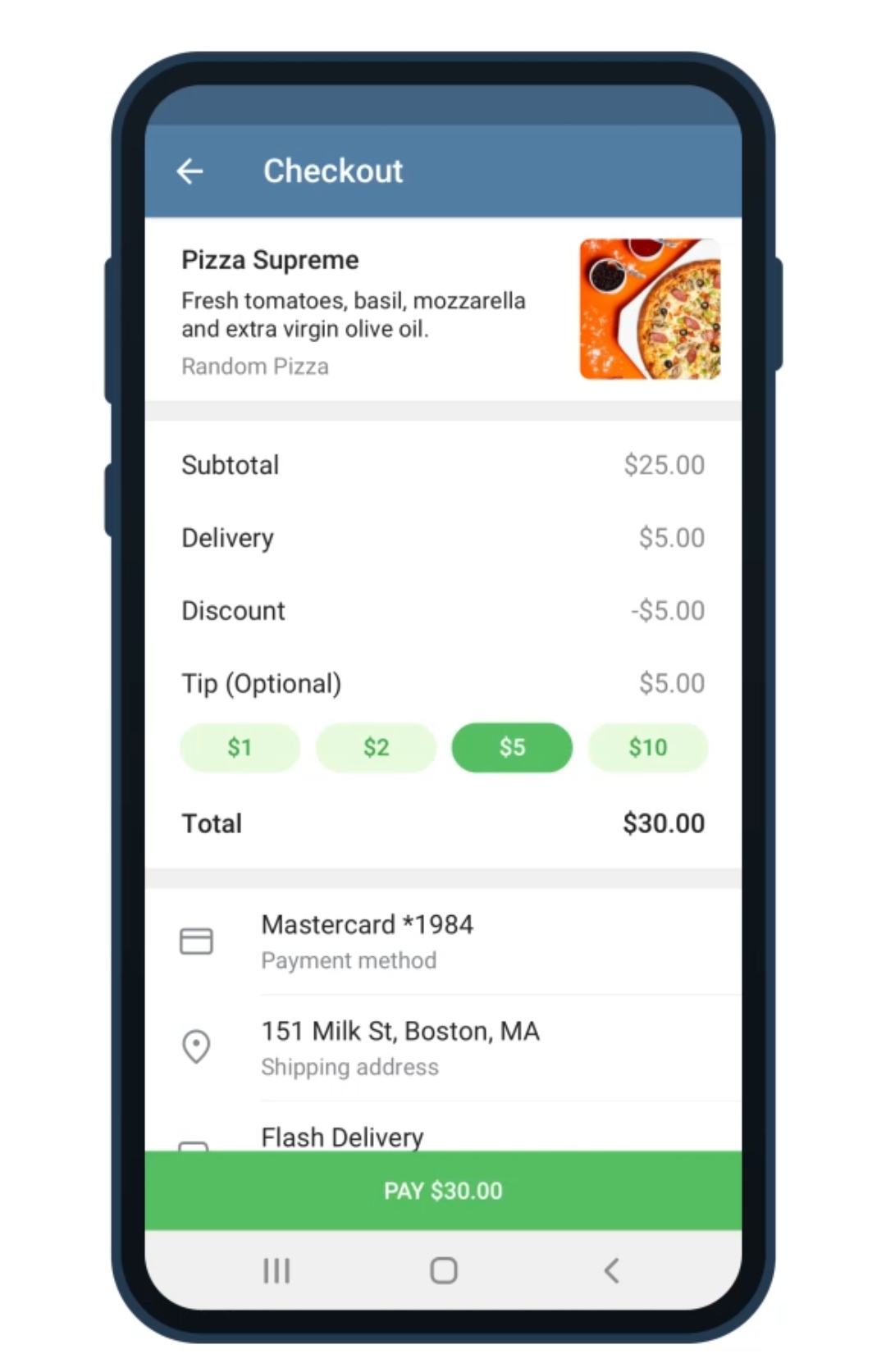
Task: Choose the $2 tip option
Action: click(376, 747)
